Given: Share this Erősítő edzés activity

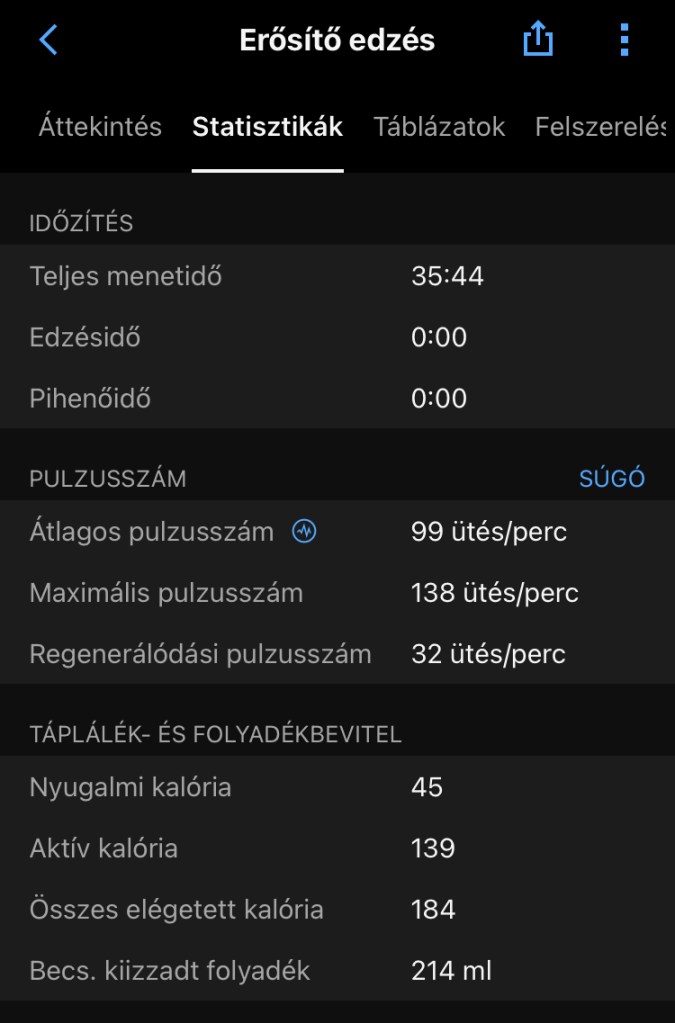Looking at the screenshot, I should pos(538,40).
